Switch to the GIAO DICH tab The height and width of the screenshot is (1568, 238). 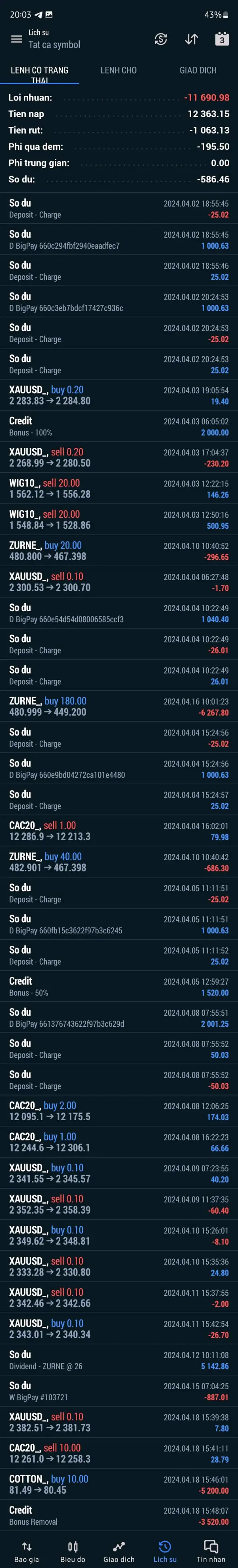point(198,71)
